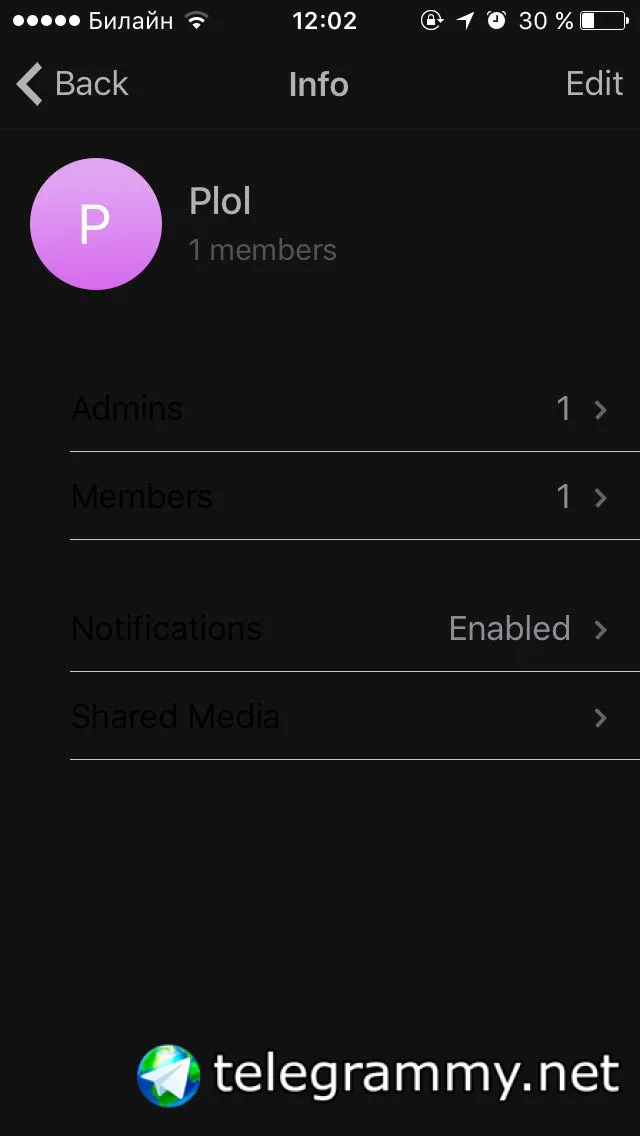This screenshot has height=1136, width=640.
Task: Go back using the Back button
Action: (x=73, y=84)
